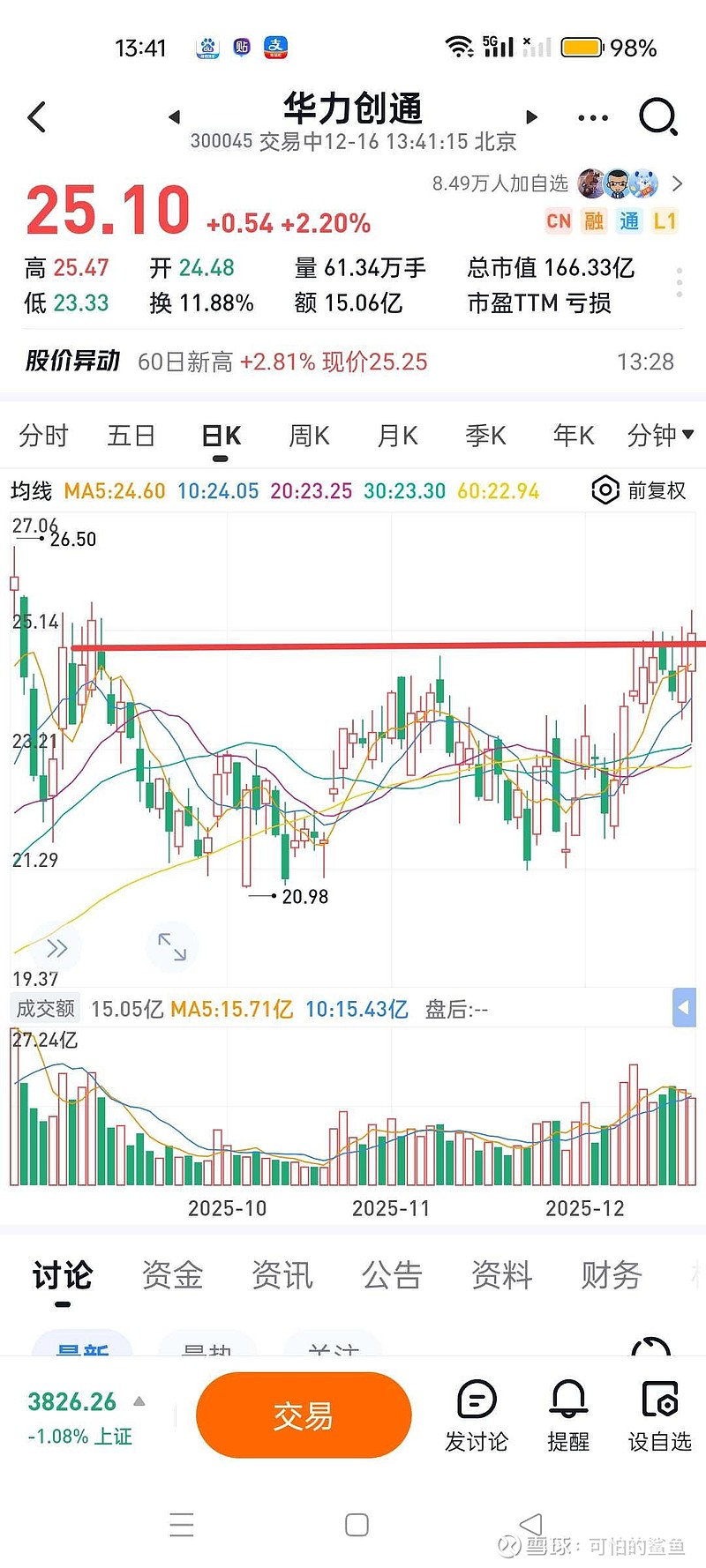Viewport: 706px width, 1568px height.
Task: Expand chart to full screen
Action: tap(172, 947)
